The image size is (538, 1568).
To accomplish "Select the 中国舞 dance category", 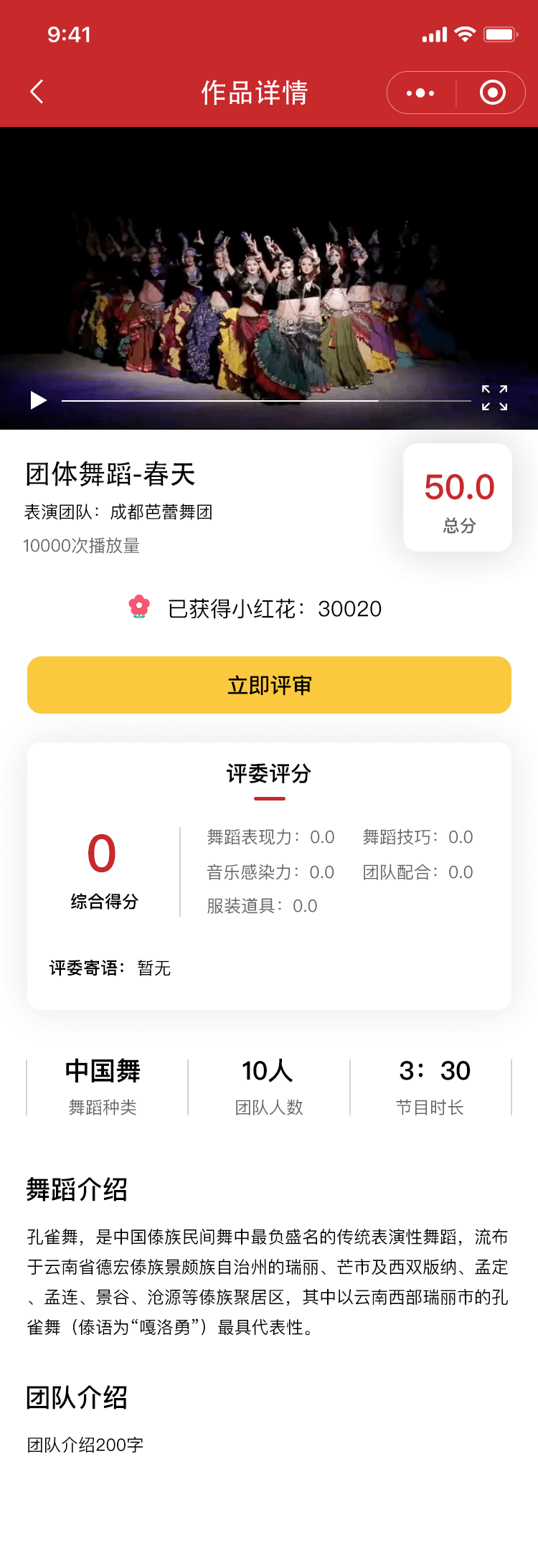I will 103,1072.
